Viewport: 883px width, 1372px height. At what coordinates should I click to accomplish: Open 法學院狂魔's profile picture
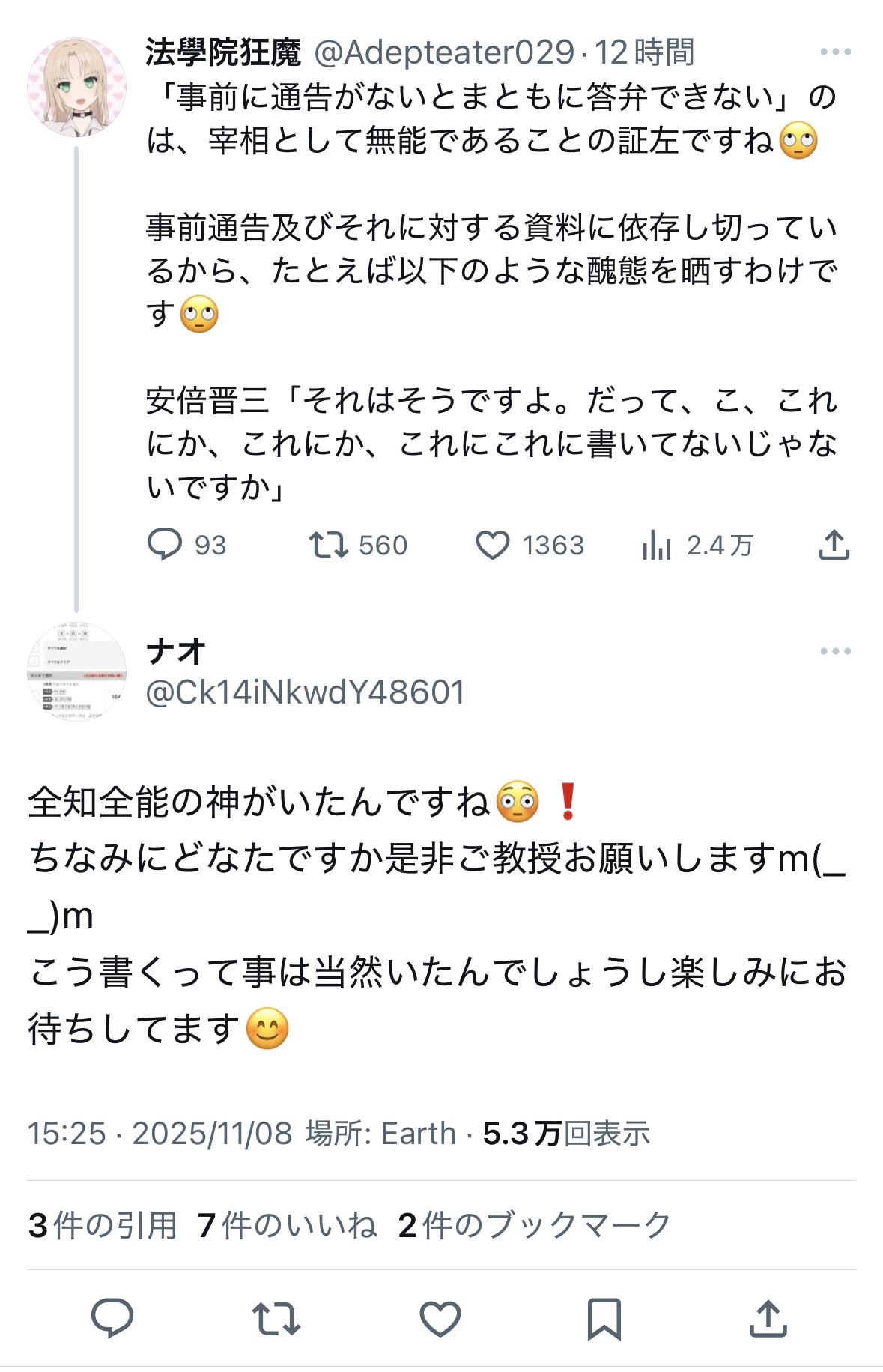tap(76, 88)
